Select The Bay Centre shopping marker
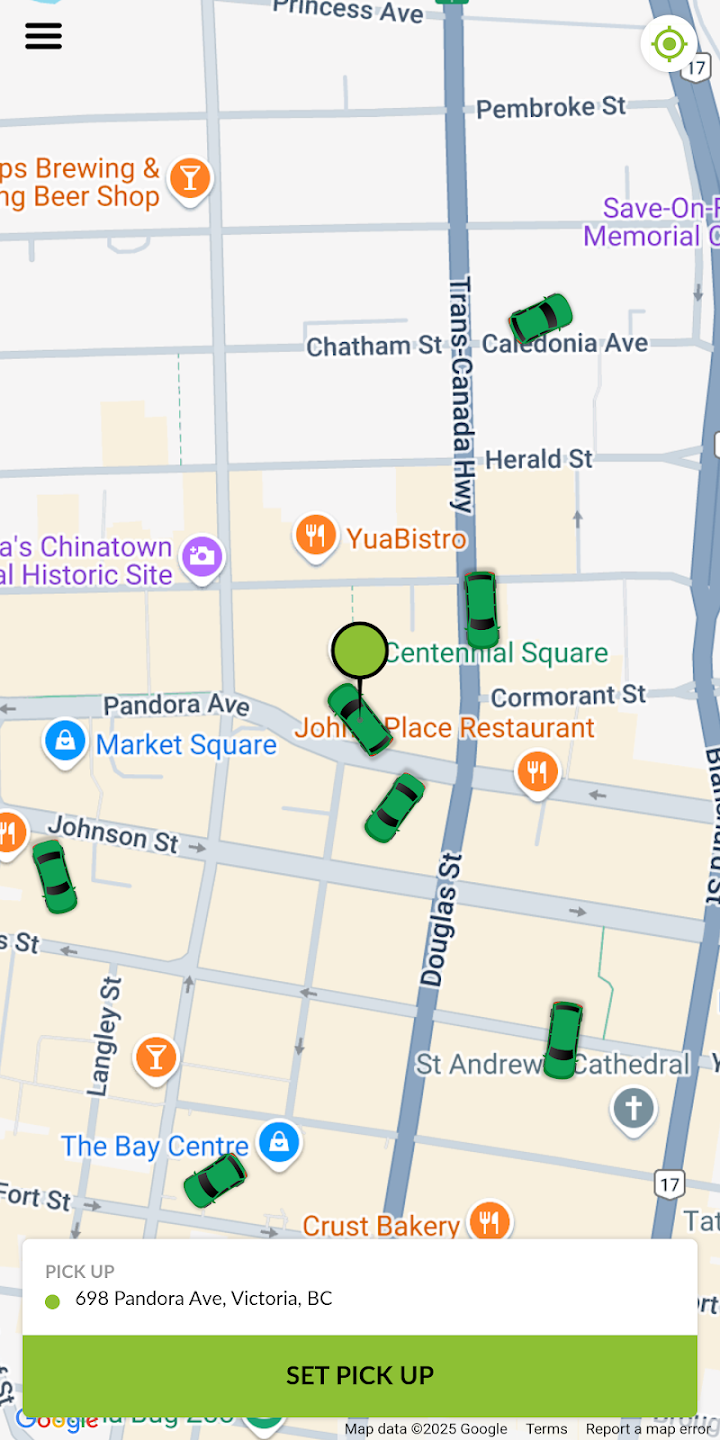 [279, 1141]
